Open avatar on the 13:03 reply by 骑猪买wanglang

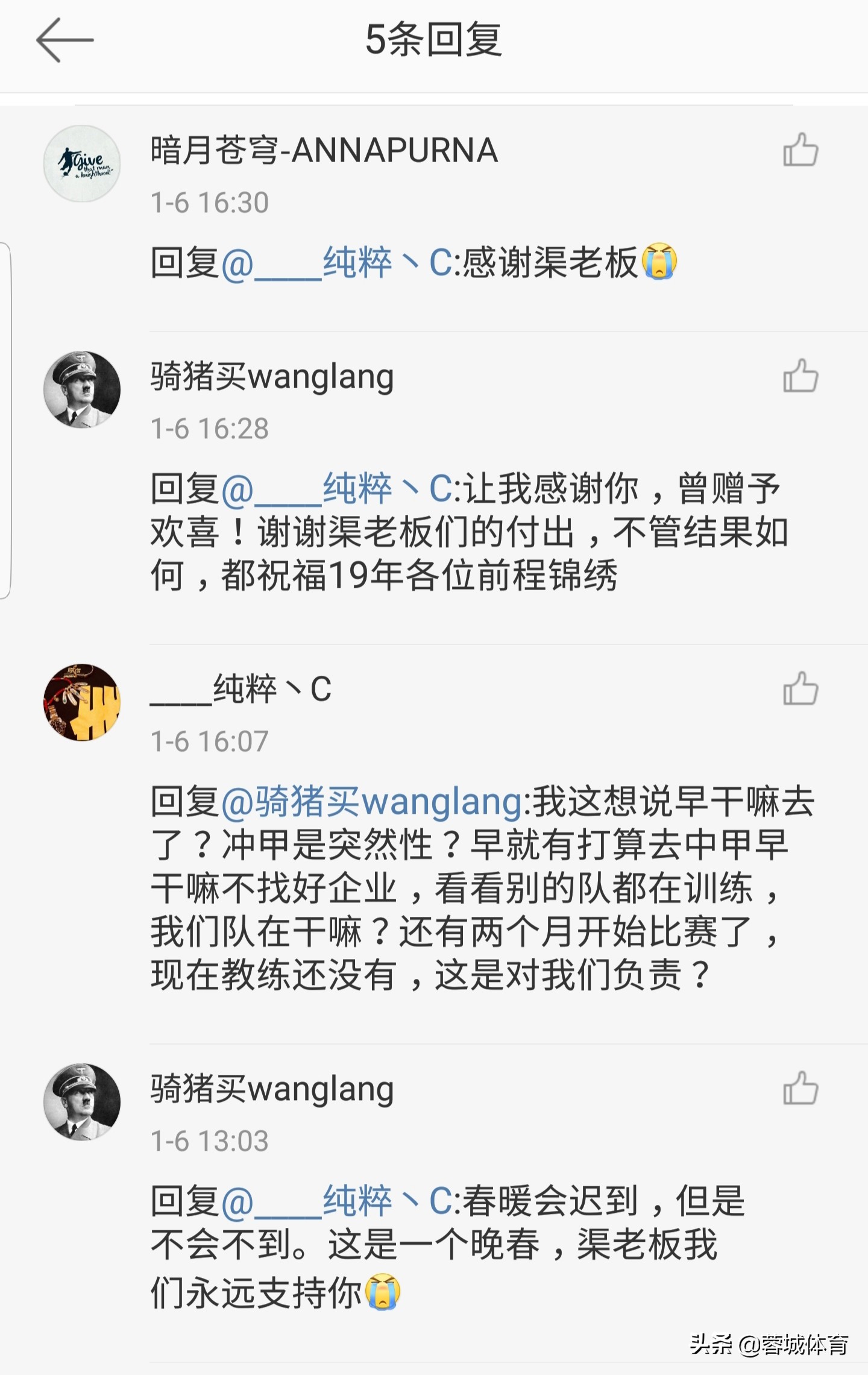pyautogui.click(x=82, y=1102)
